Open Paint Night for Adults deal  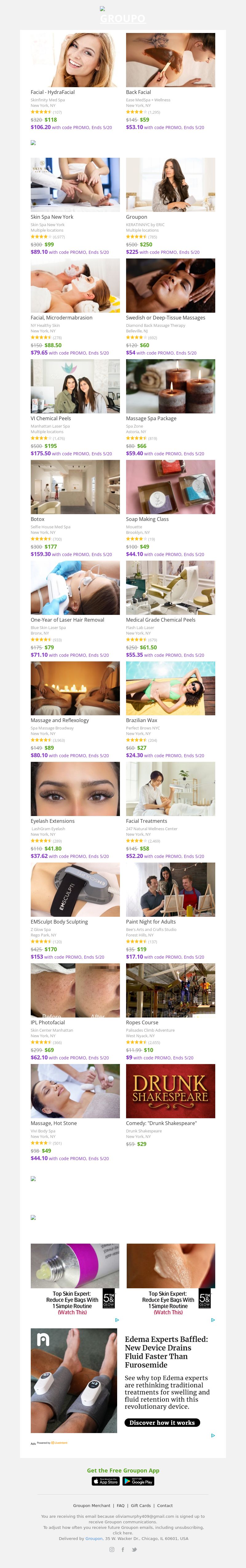(170, 889)
